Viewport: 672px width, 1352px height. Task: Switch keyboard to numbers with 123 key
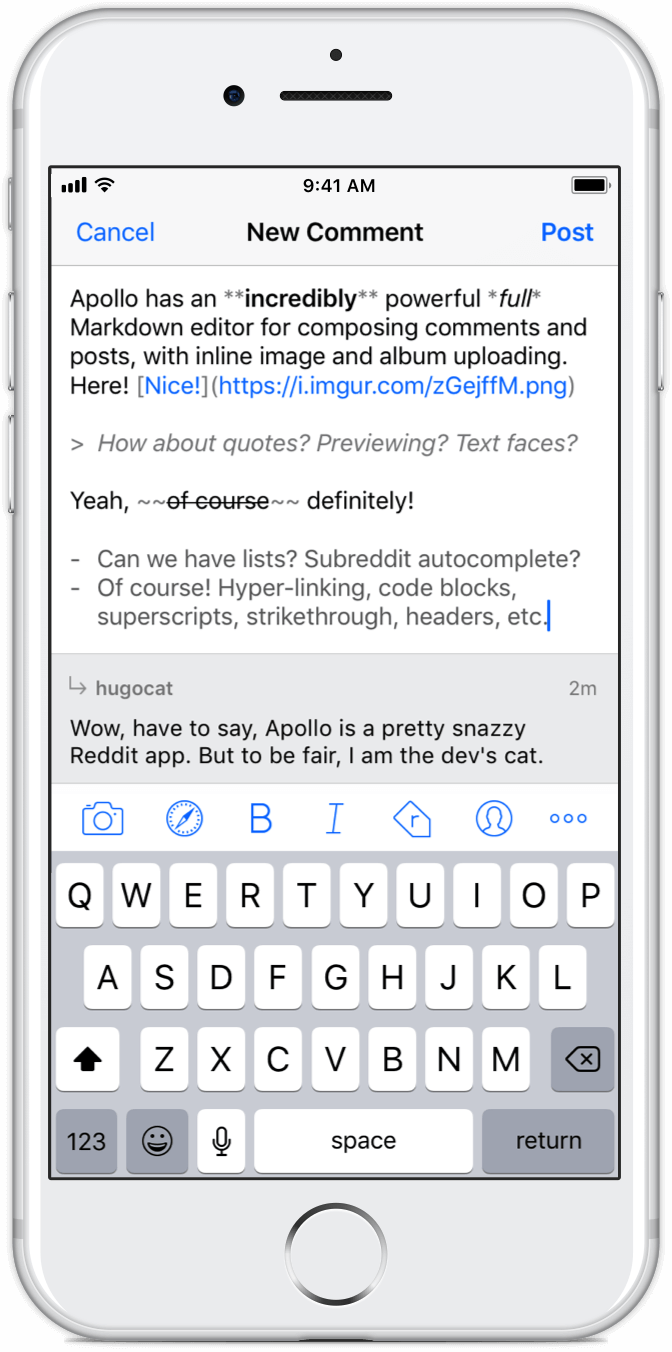[x=87, y=1141]
